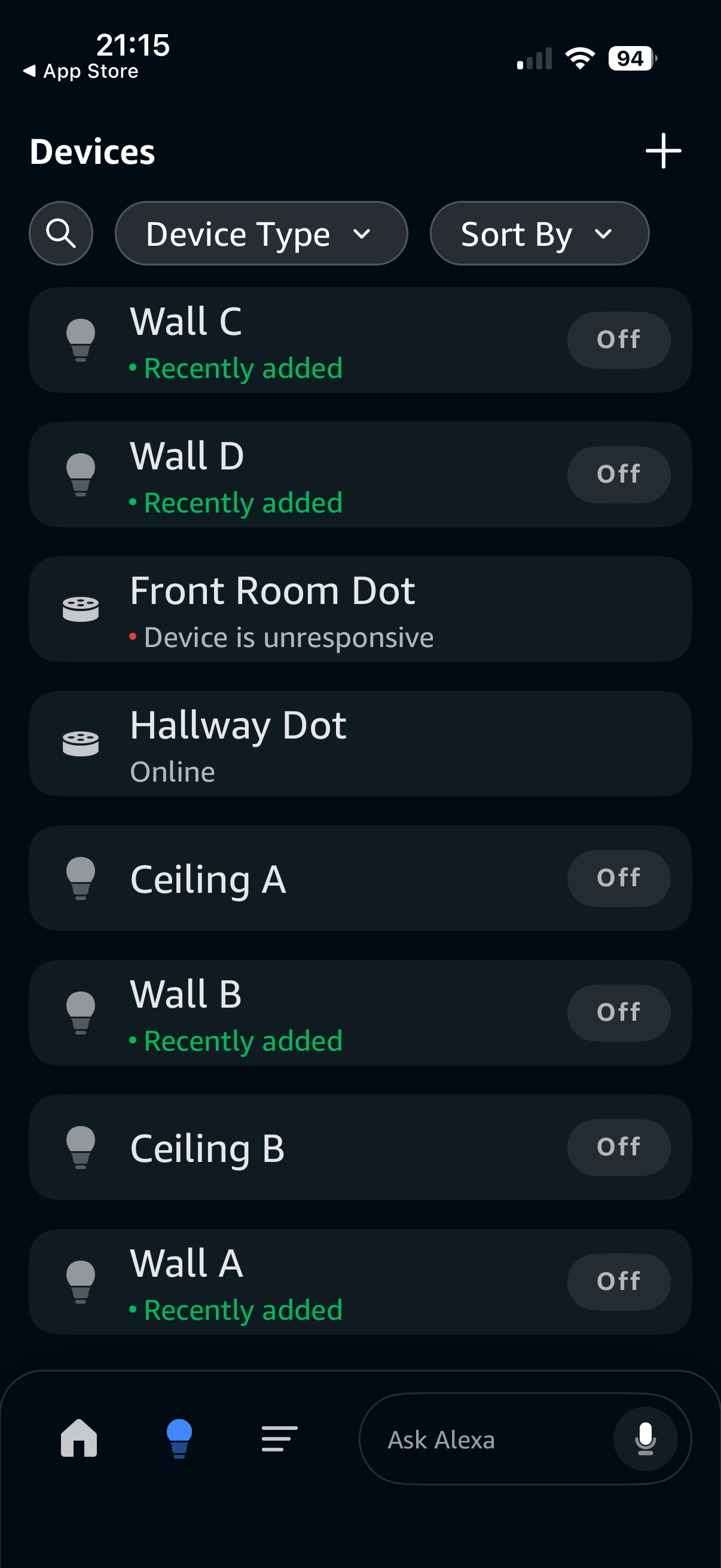Select the Devices bulb tab
Image resolution: width=721 pixels, height=1568 pixels.
point(179,1438)
